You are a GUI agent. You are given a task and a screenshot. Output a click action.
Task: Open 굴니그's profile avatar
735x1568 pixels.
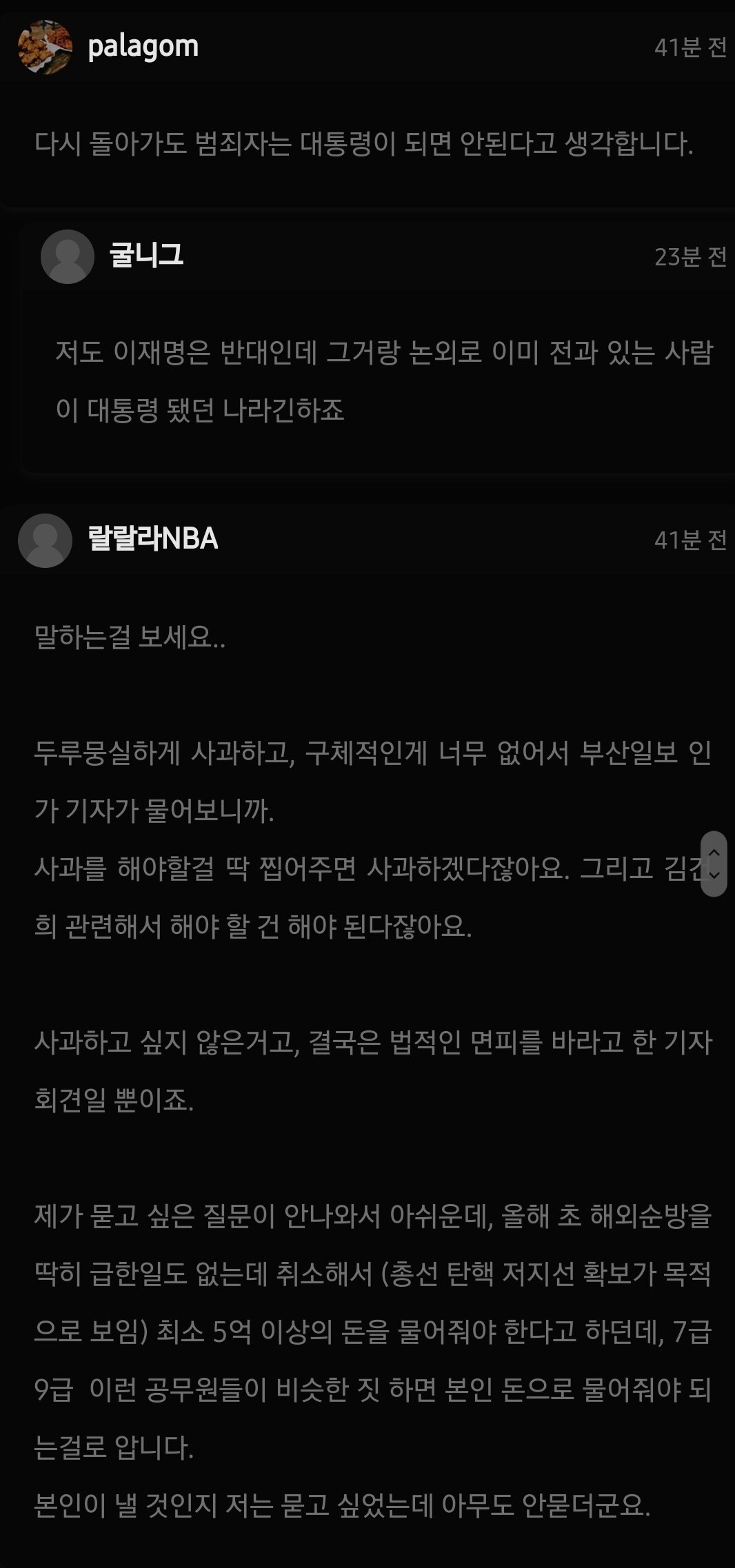click(x=68, y=256)
